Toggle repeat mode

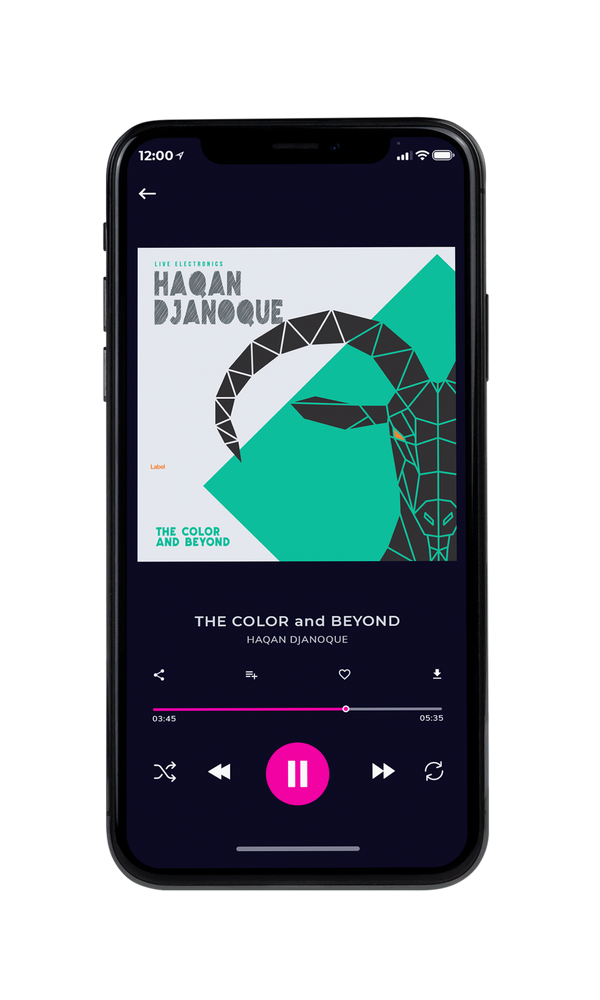434,771
